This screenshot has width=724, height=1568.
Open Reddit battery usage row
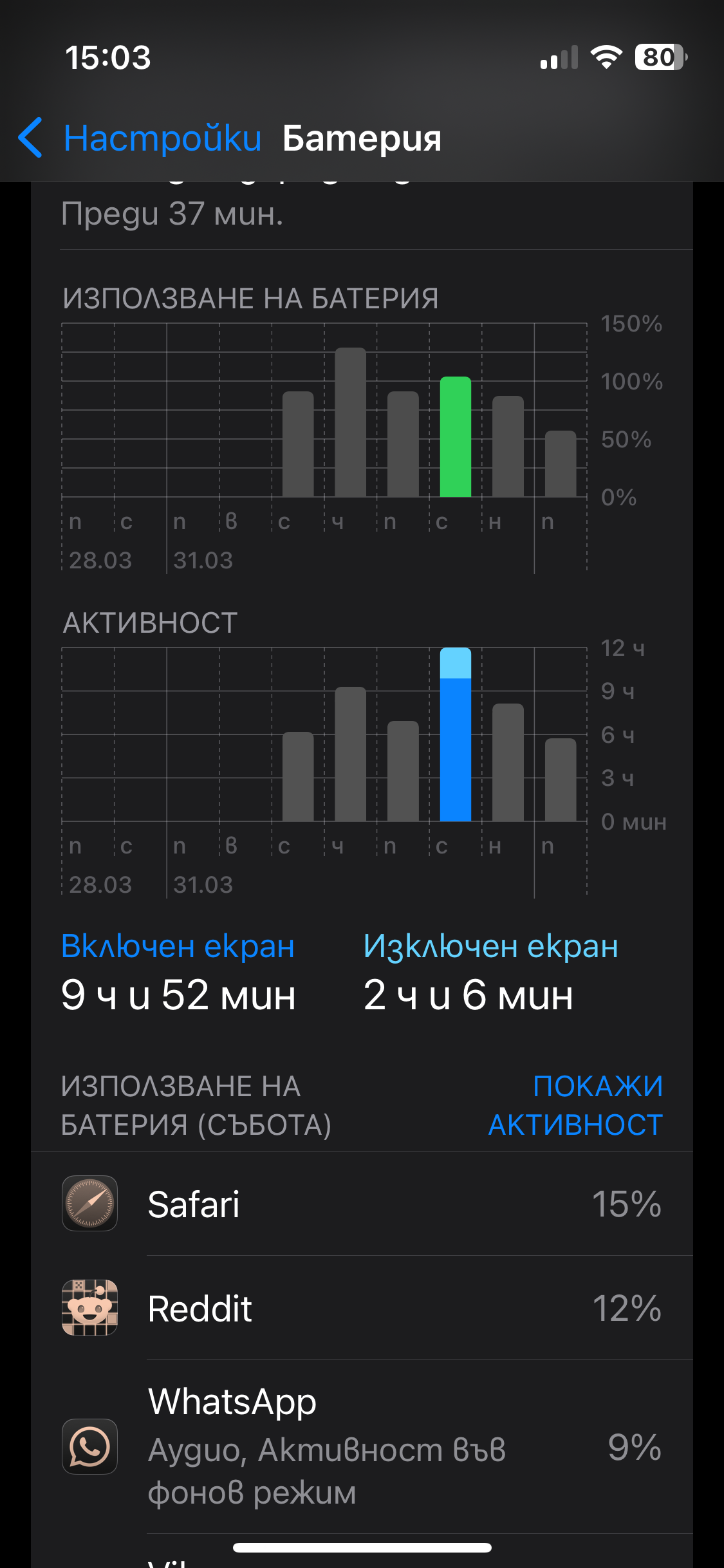click(x=362, y=1308)
